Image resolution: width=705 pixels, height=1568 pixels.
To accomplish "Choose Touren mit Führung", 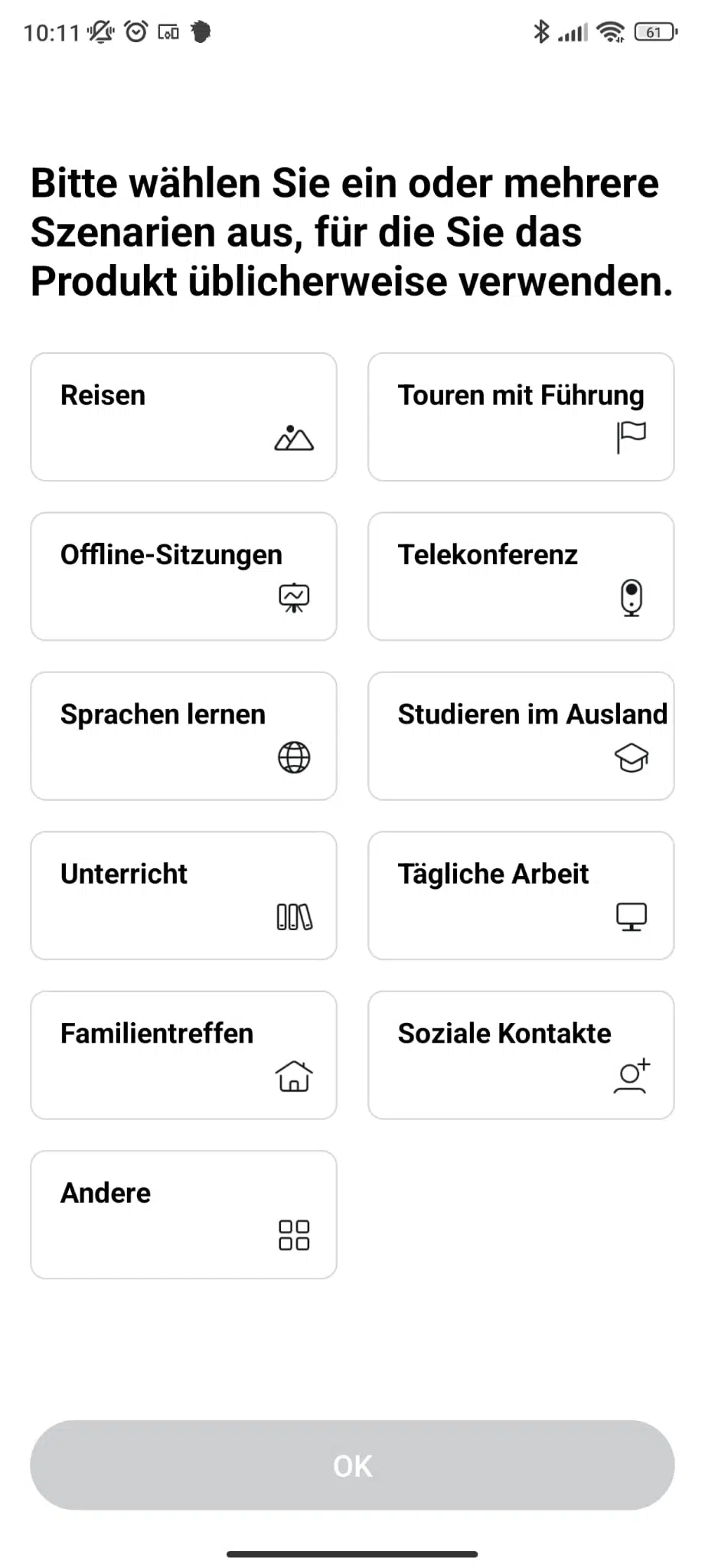I will point(521,417).
